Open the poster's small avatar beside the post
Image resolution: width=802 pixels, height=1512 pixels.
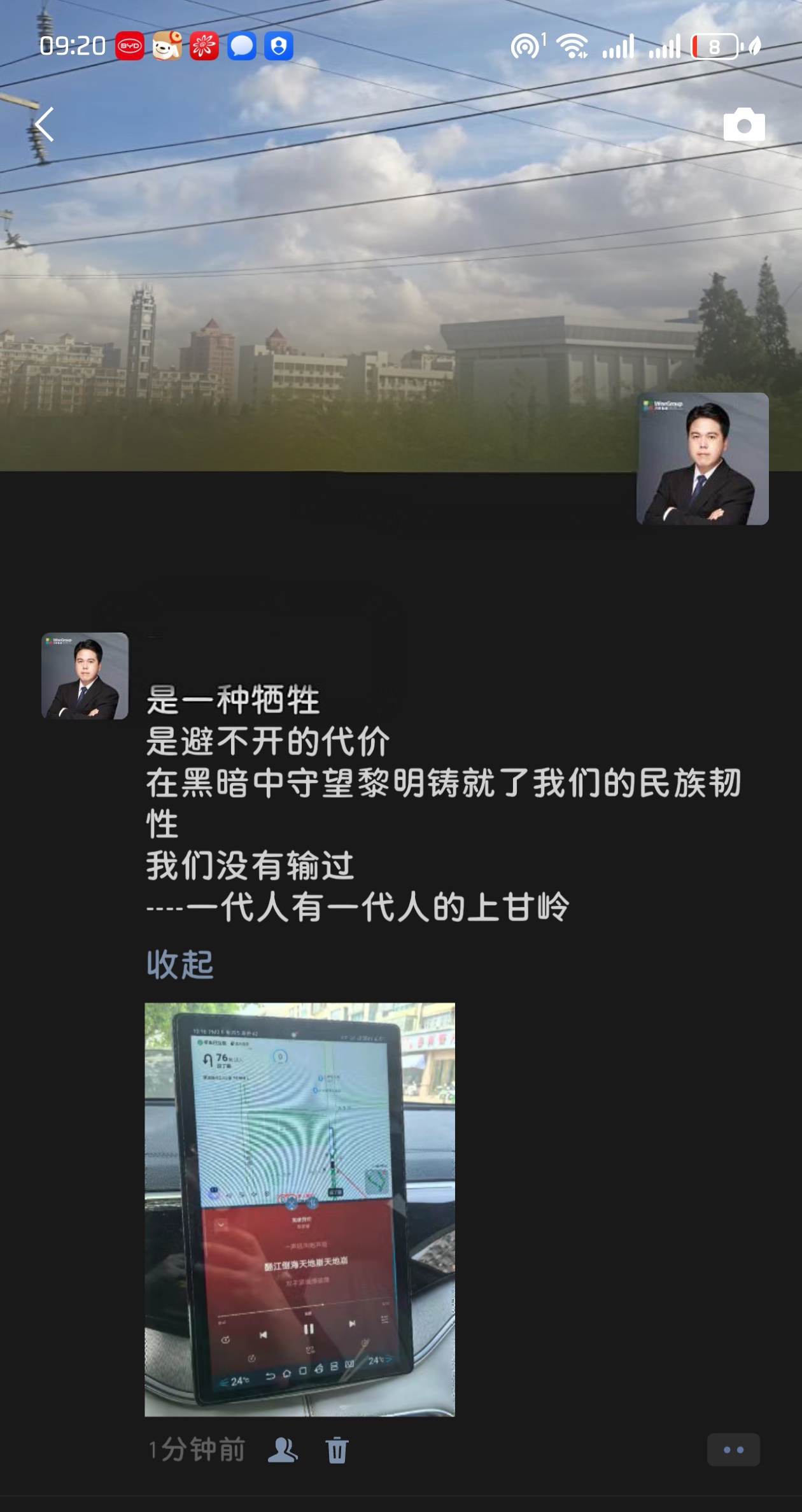point(85,675)
